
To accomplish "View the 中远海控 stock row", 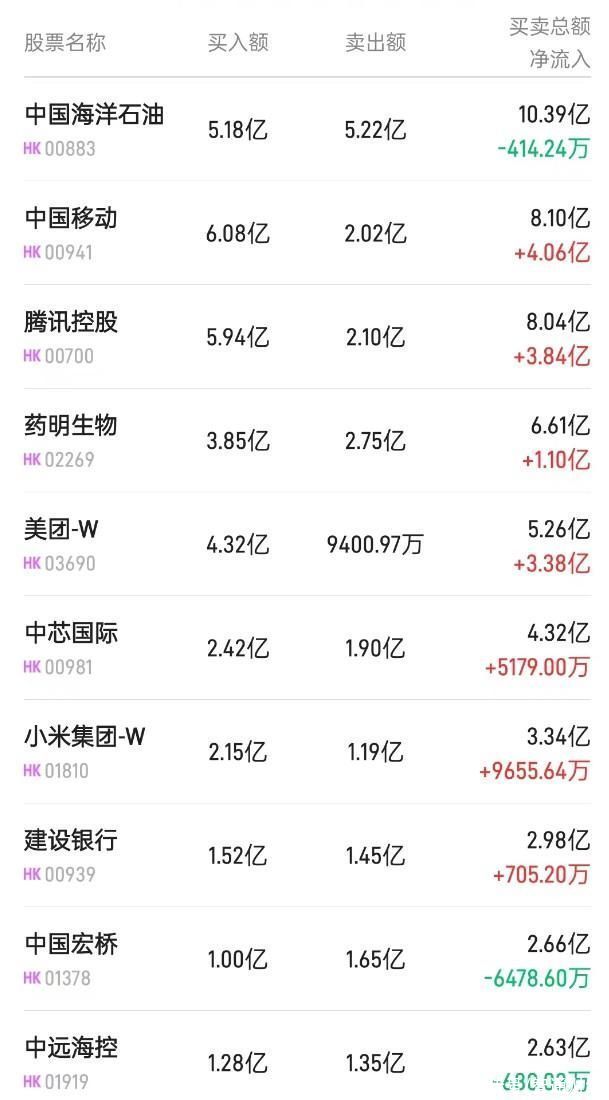I will [x=307, y=1056].
